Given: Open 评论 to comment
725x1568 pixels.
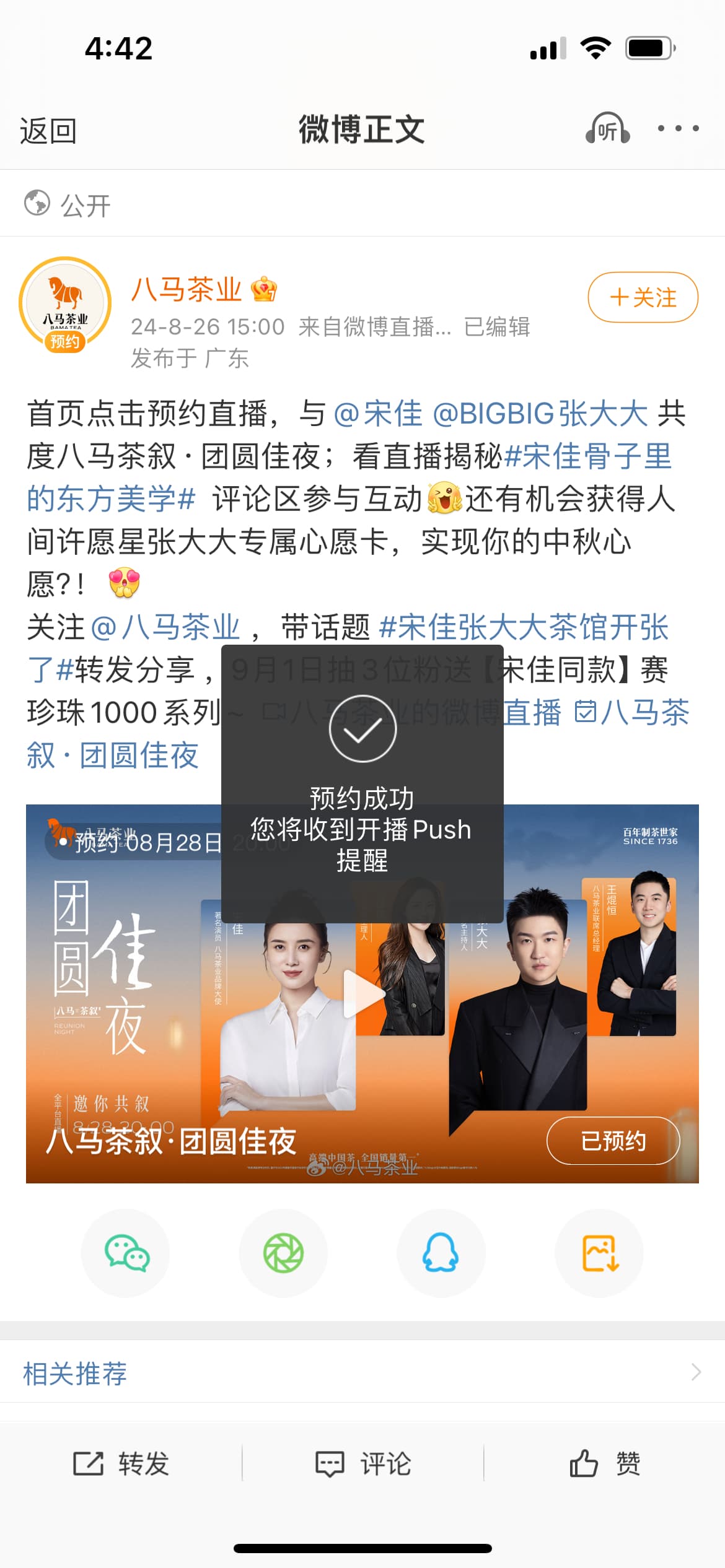Looking at the screenshot, I should 363,1464.
